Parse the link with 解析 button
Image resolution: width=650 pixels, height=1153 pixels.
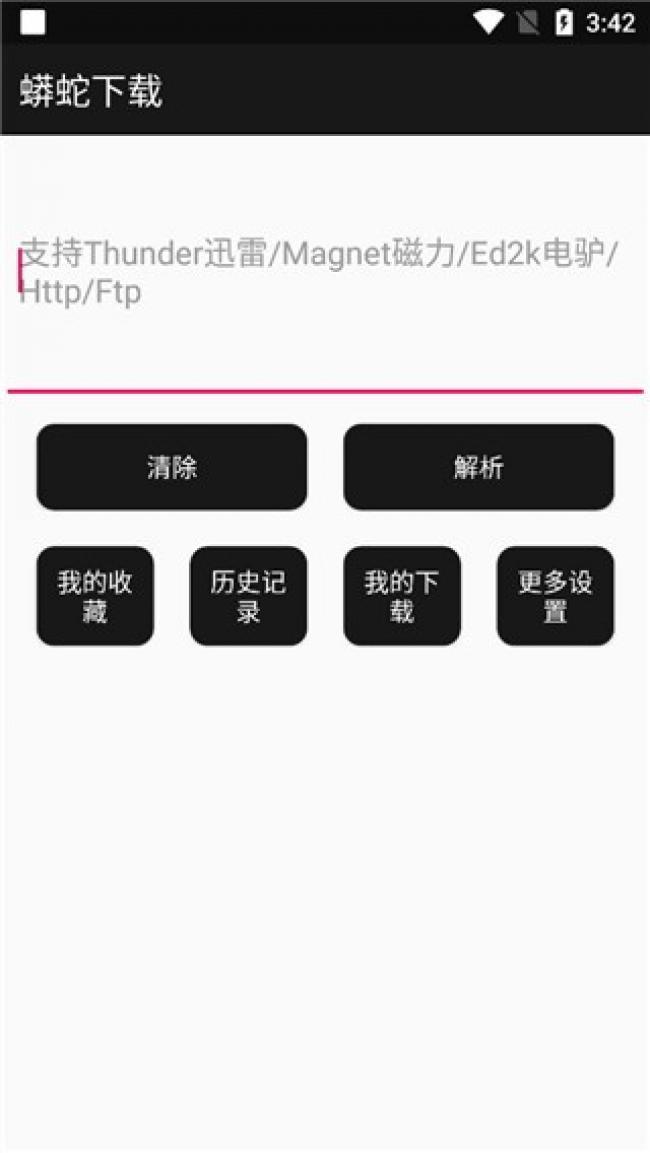(479, 467)
